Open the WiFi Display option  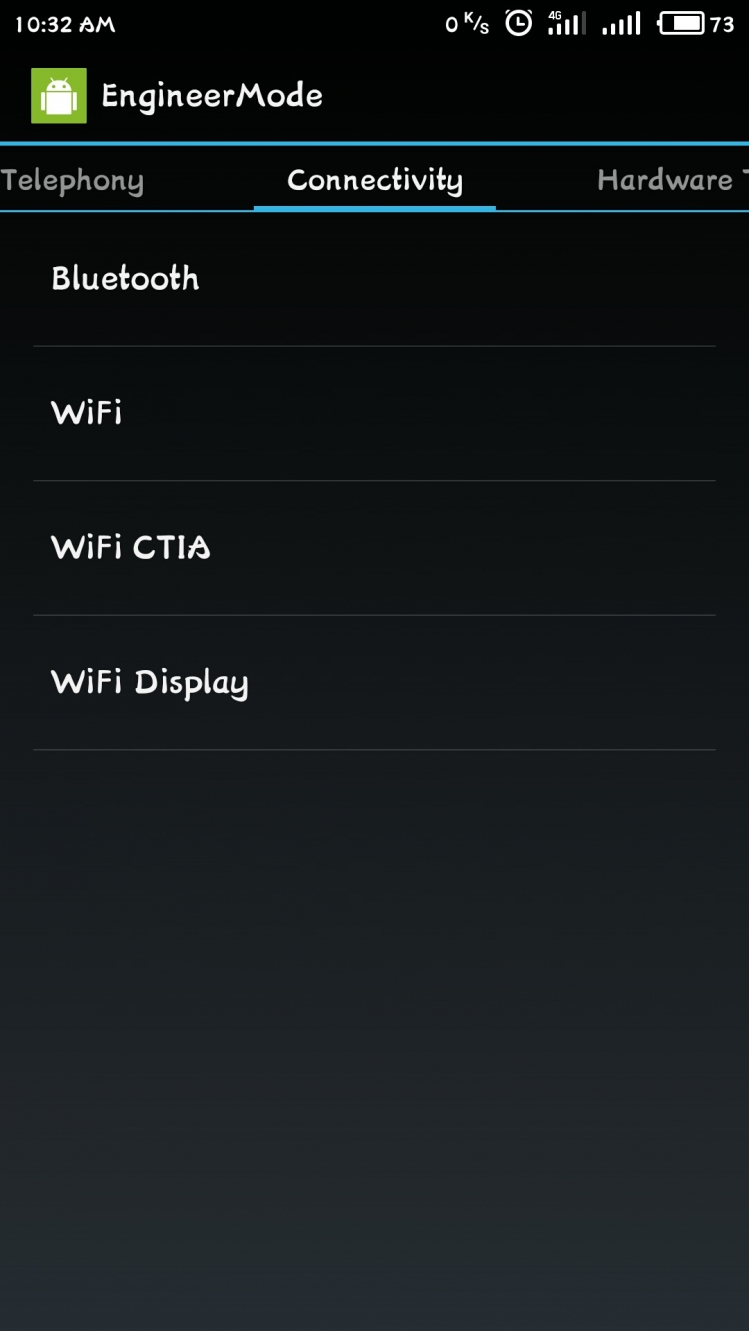(x=374, y=683)
